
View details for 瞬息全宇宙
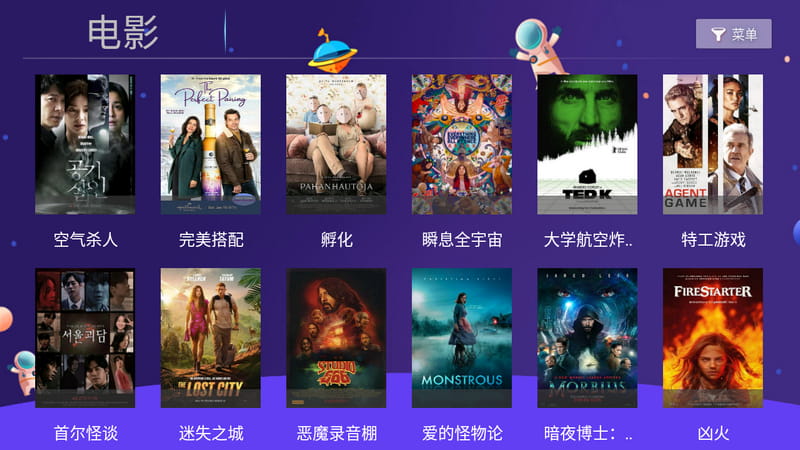point(462,145)
